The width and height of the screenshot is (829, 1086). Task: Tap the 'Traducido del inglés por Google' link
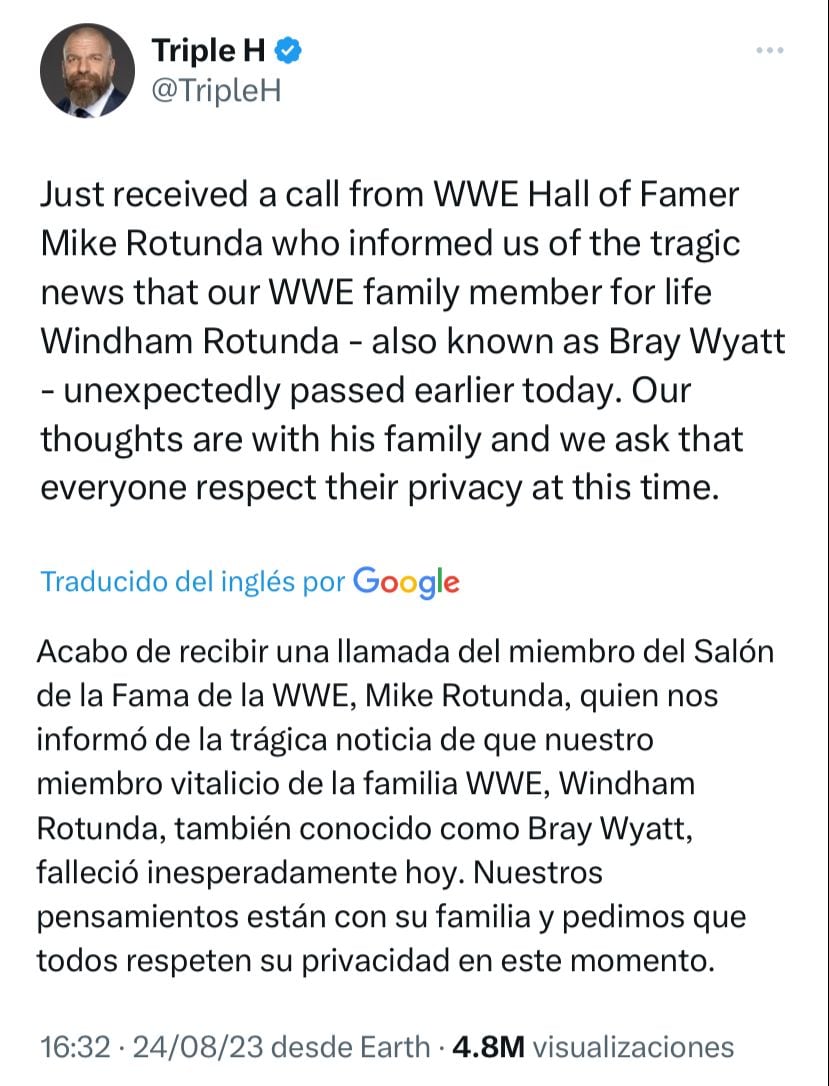[x=249, y=582]
